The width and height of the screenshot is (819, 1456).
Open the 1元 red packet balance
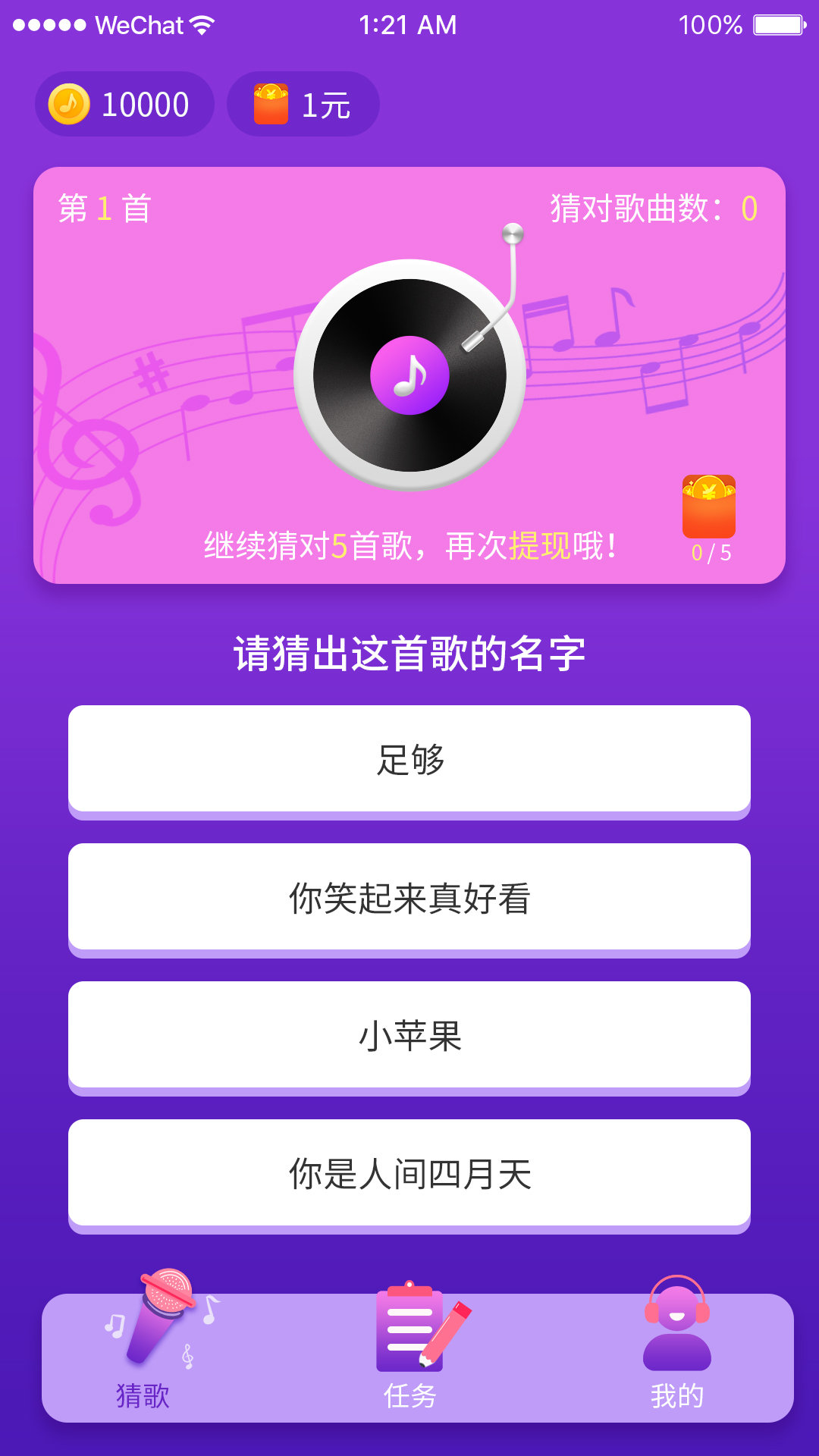click(303, 105)
